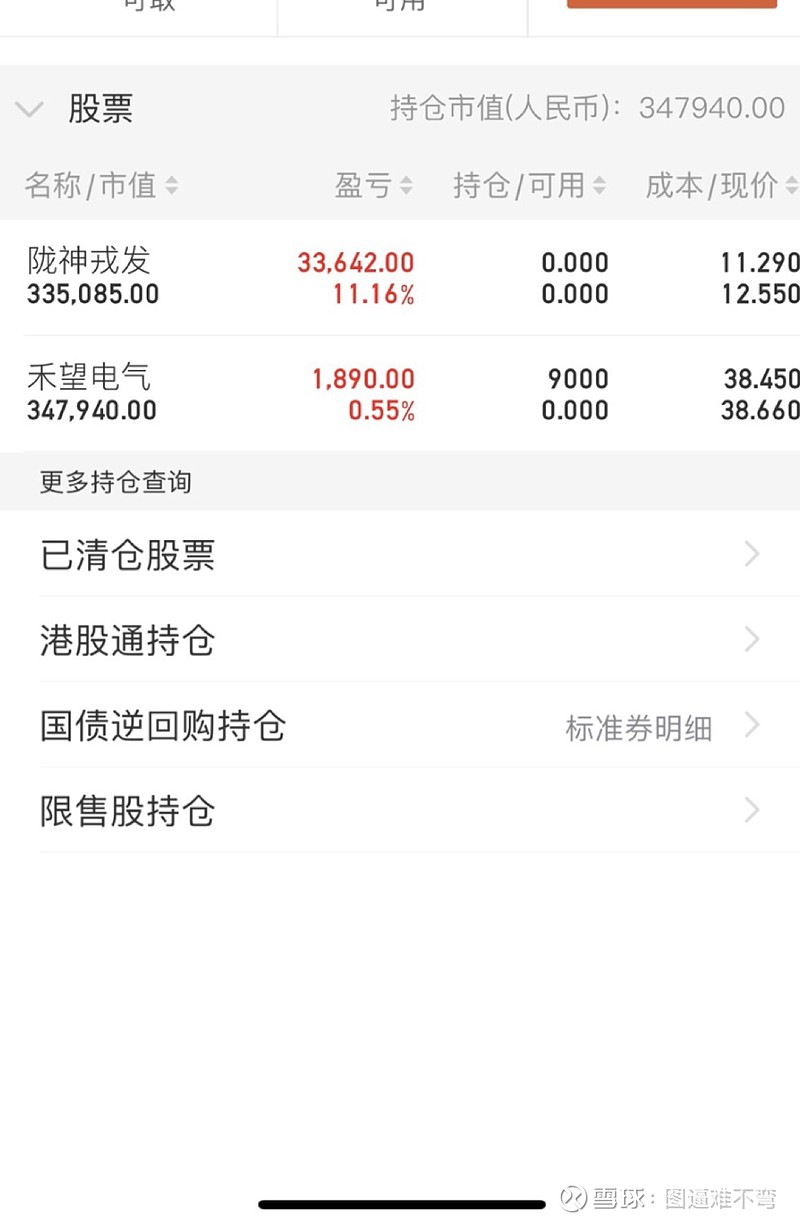Toggle sort order on the 成本/现价 column
The height and width of the screenshot is (1223, 800).
point(790,186)
